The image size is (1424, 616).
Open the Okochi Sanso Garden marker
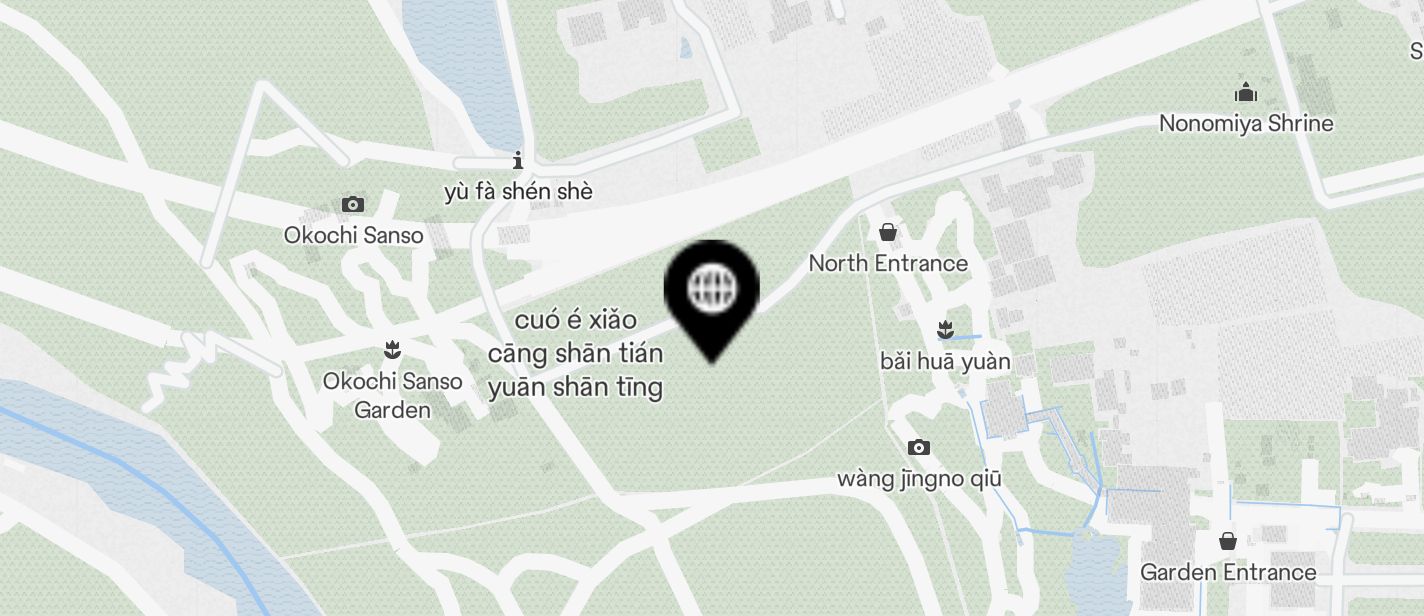click(x=392, y=350)
